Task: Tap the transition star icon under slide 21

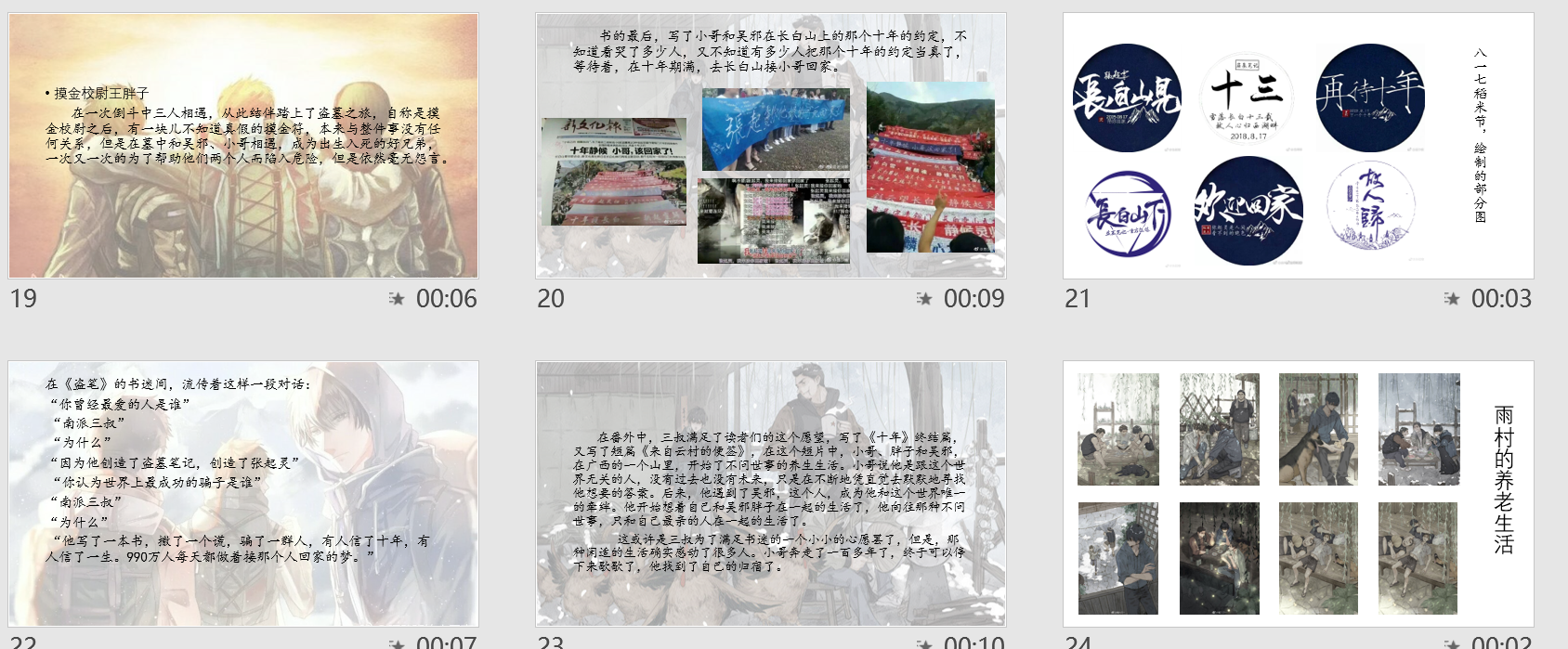Action: [x=1452, y=299]
